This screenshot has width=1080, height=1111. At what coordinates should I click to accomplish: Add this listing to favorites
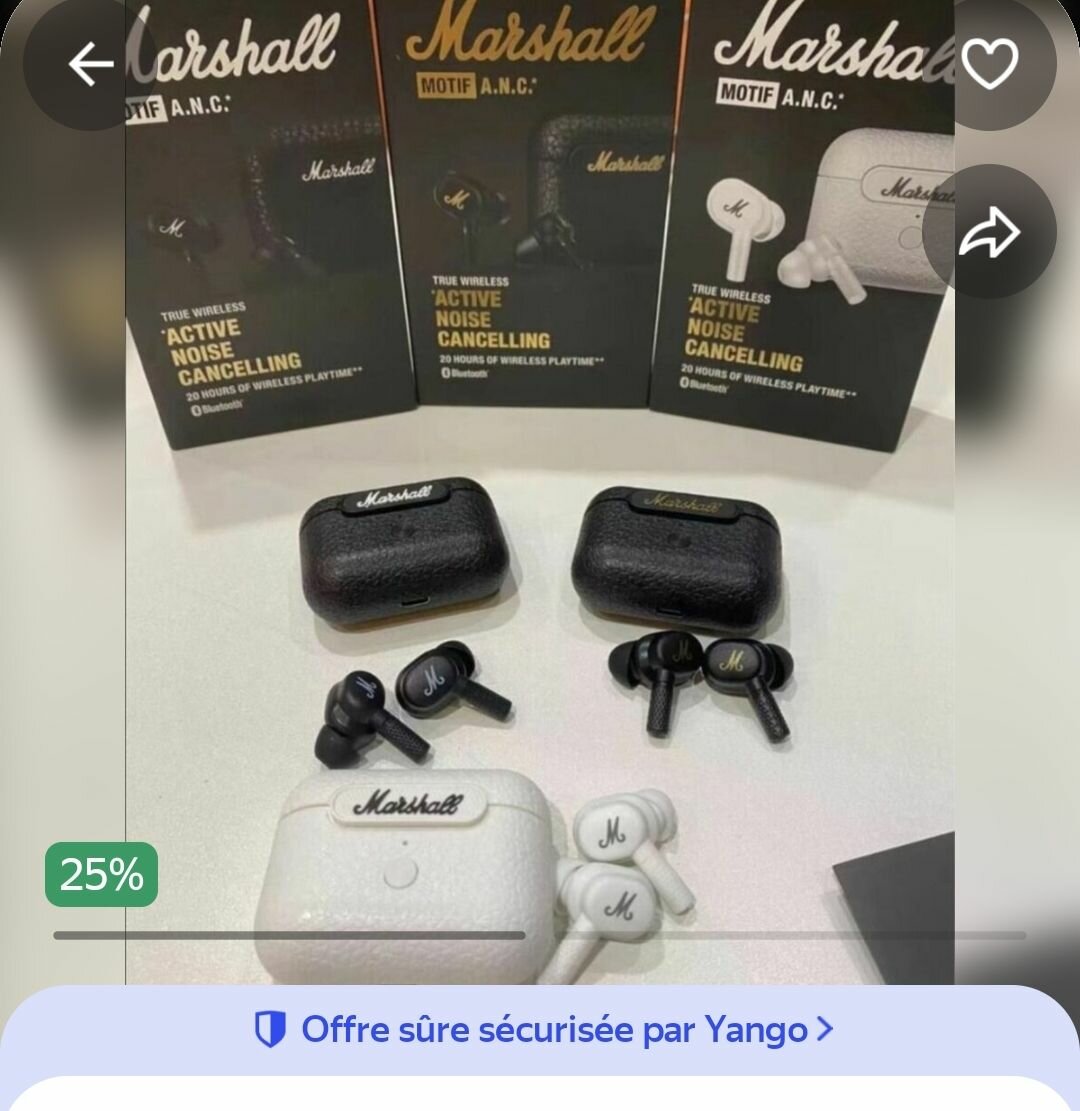(989, 64)
